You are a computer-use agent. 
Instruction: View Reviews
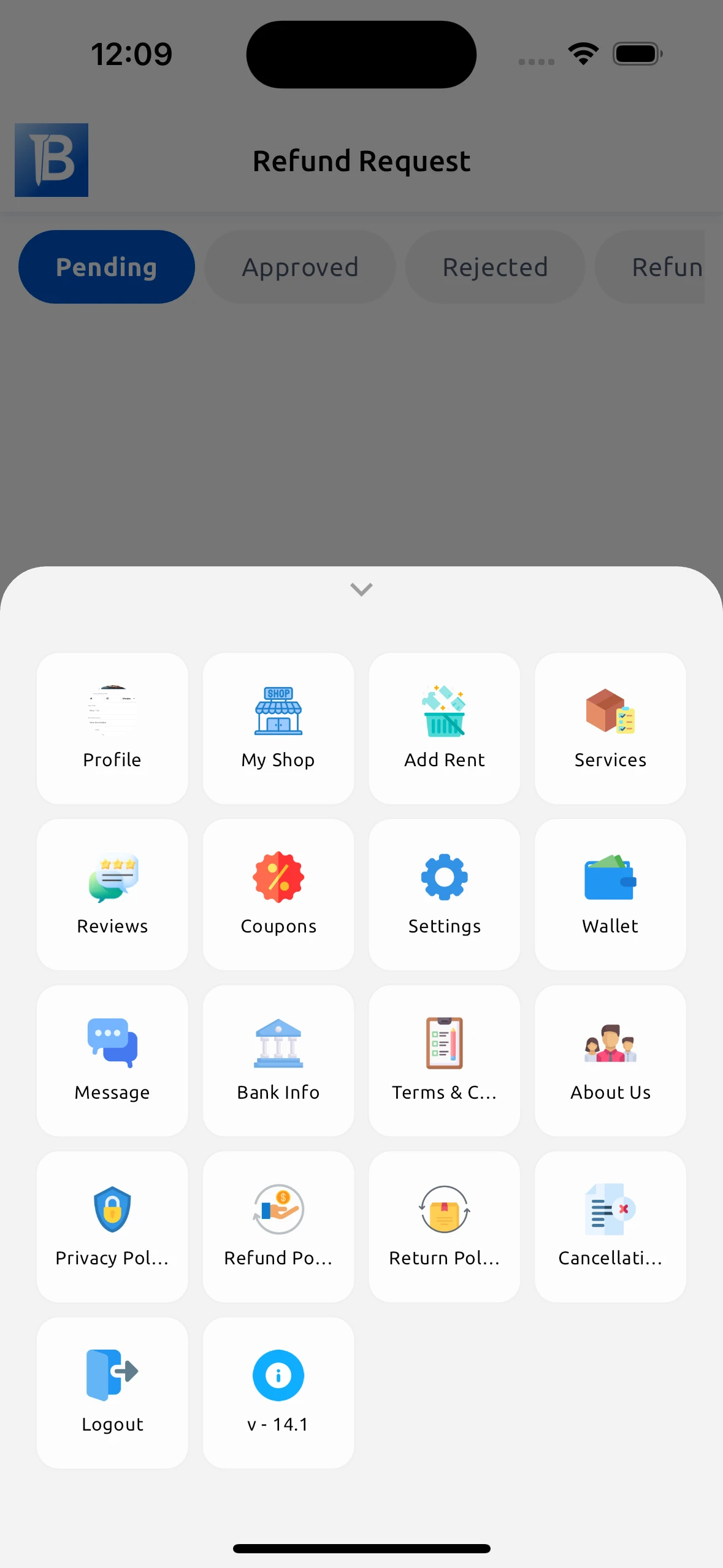tap(112, 894)
